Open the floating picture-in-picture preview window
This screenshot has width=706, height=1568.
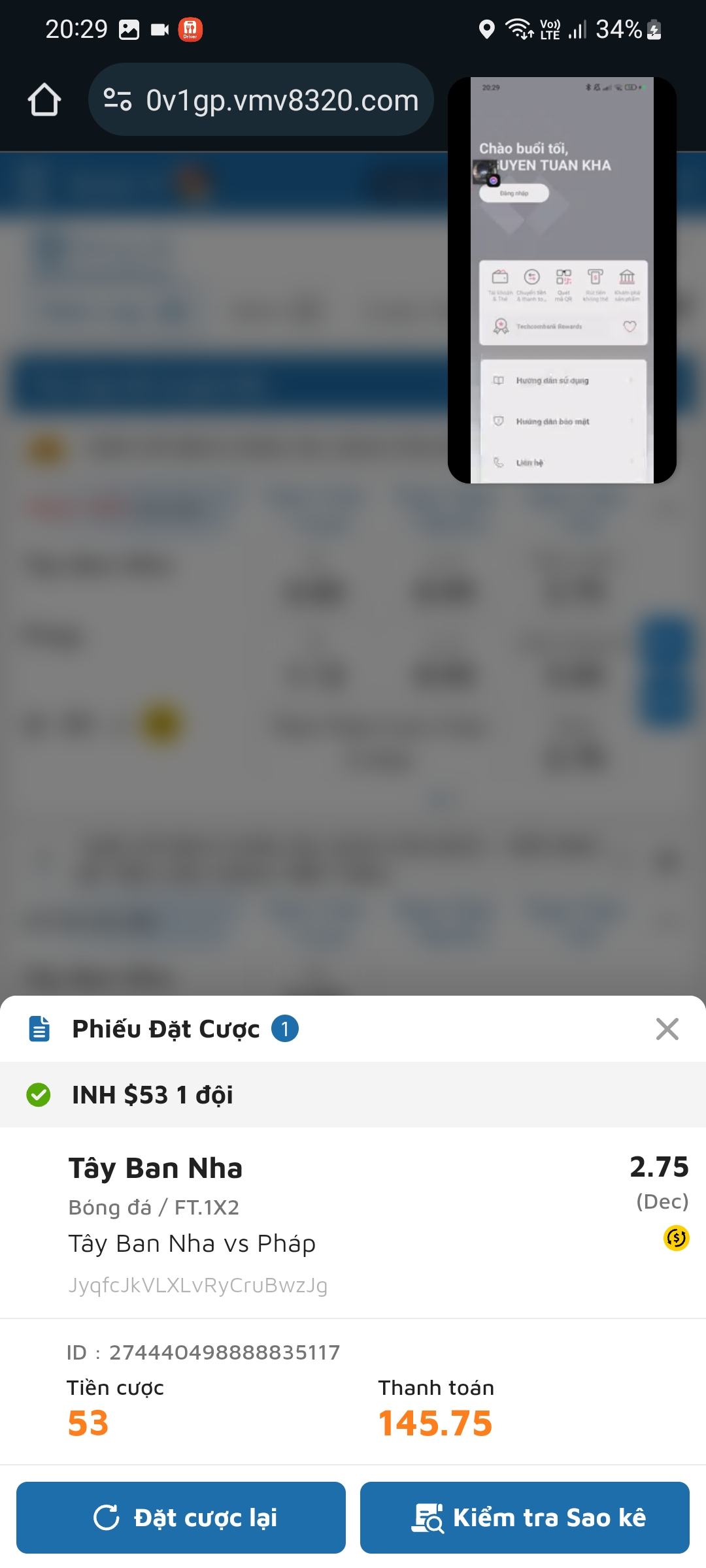562,280
